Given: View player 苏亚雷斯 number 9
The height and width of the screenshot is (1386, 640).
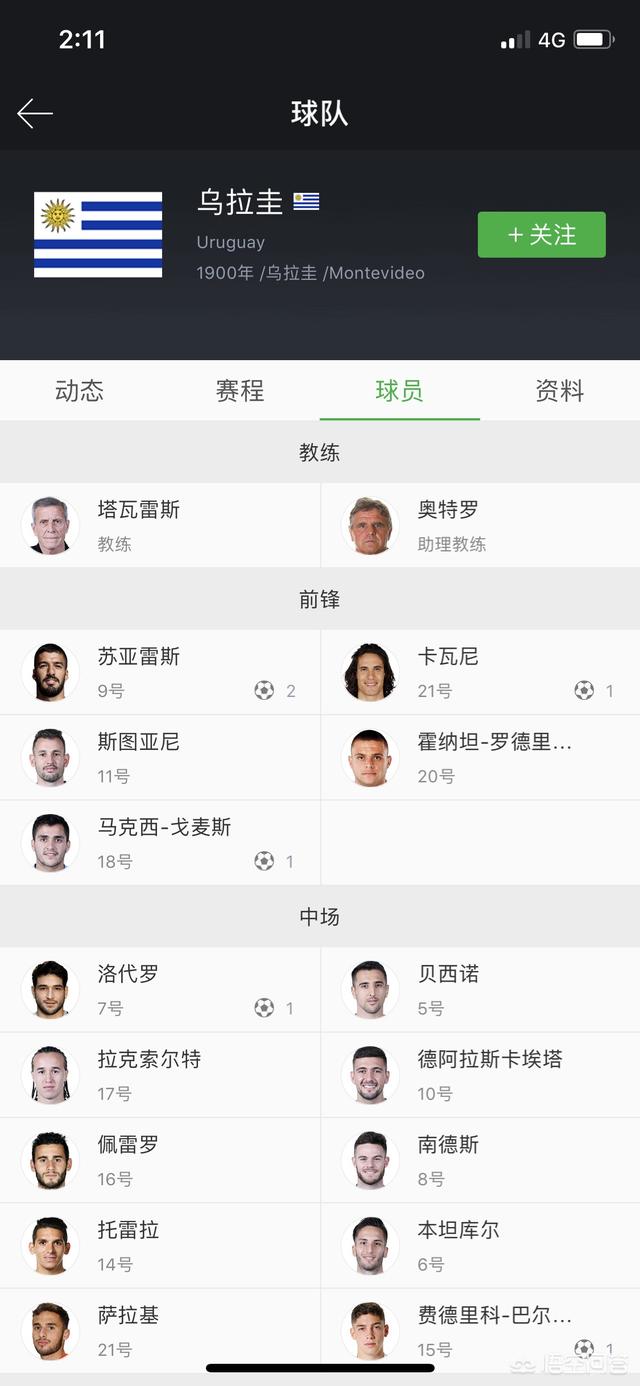Looking at the screenshot, I should 160,672.
